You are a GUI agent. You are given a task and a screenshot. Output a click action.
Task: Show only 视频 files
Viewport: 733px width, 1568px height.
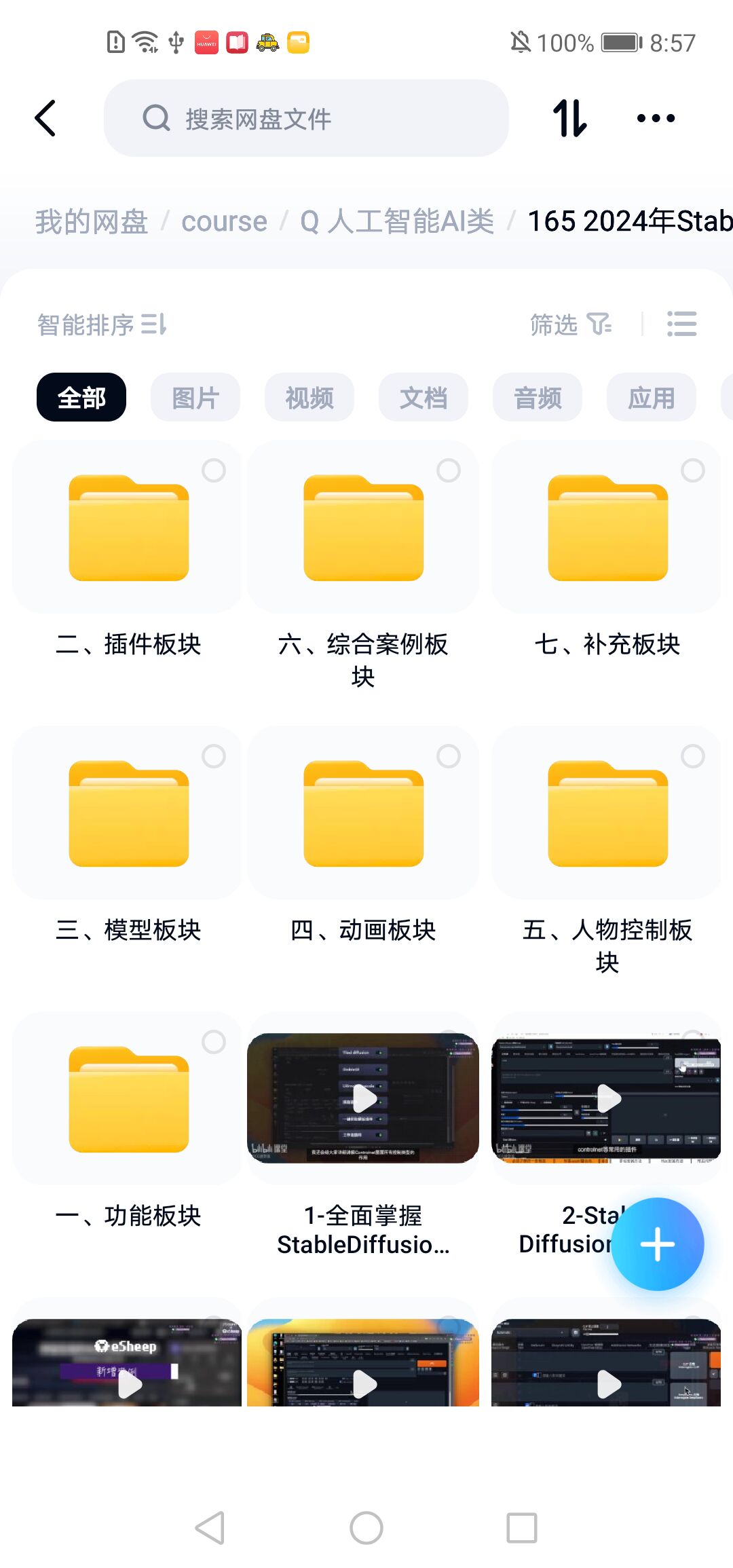(309, 398)
